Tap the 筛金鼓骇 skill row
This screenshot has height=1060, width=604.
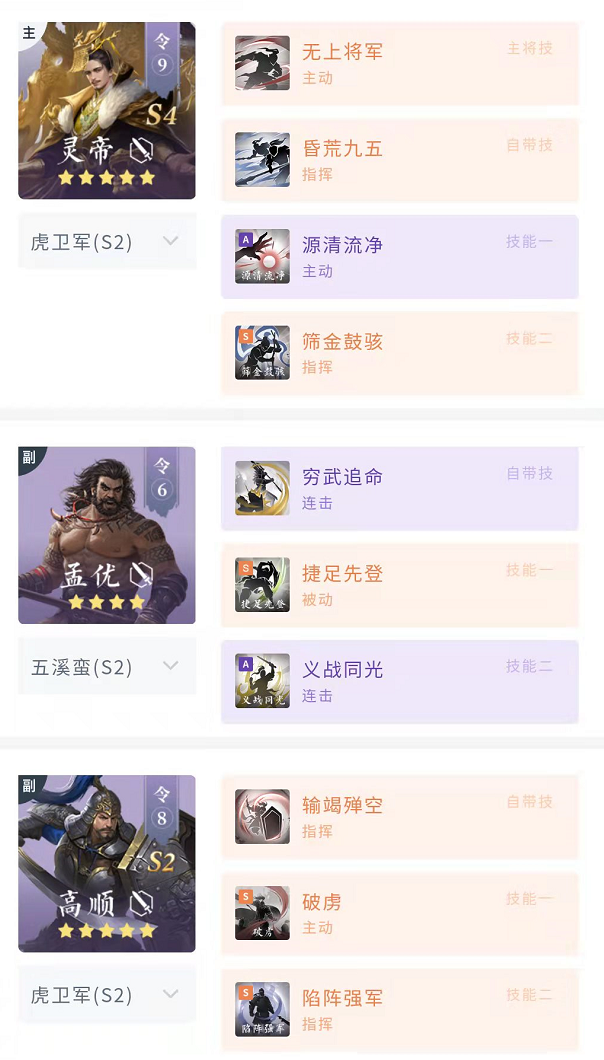pyautogui.click(x=399, y=353)
